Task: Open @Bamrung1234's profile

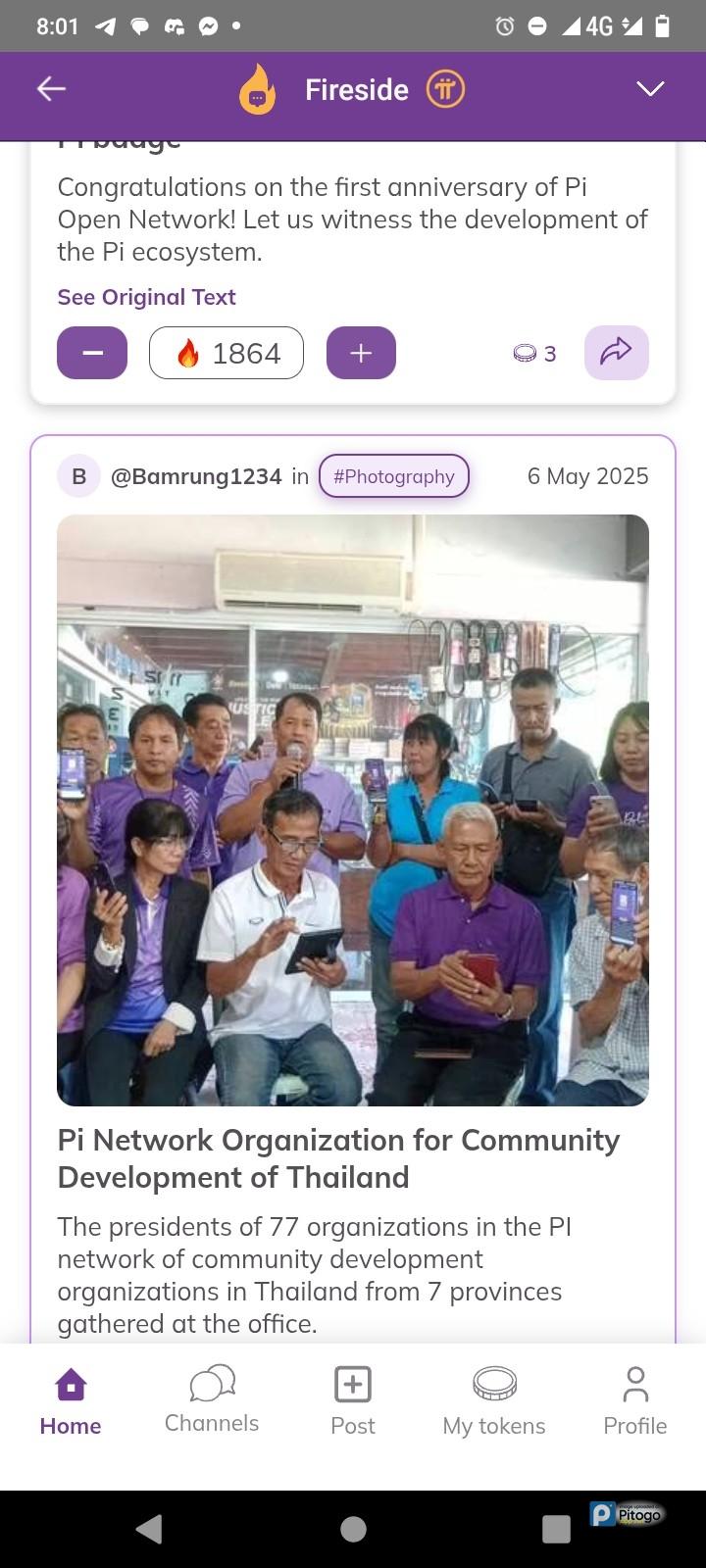Action: (195, 476)
